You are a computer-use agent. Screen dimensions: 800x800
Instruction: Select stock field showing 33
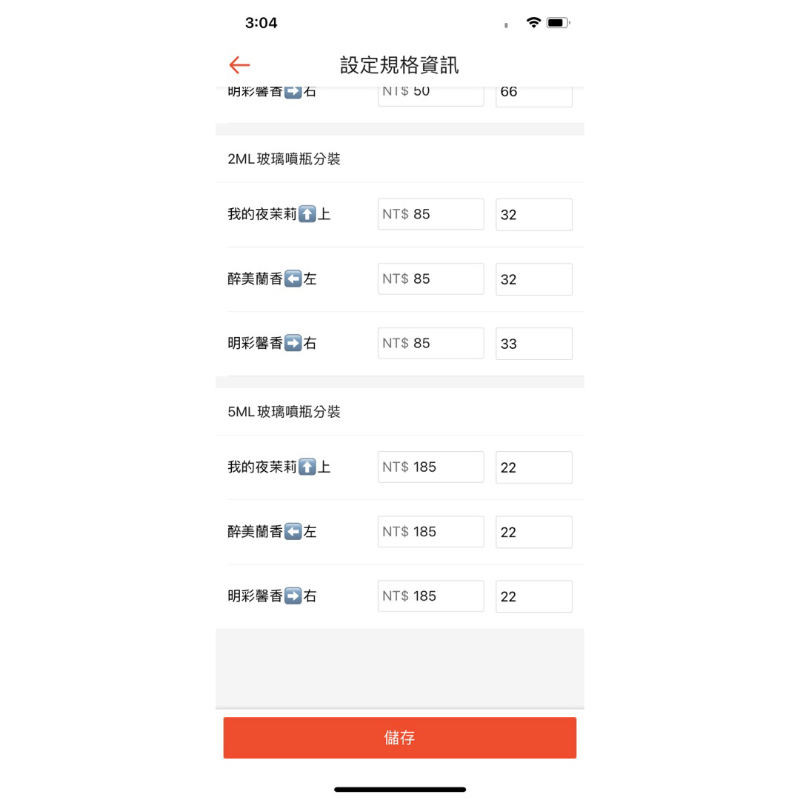[534, 343]
